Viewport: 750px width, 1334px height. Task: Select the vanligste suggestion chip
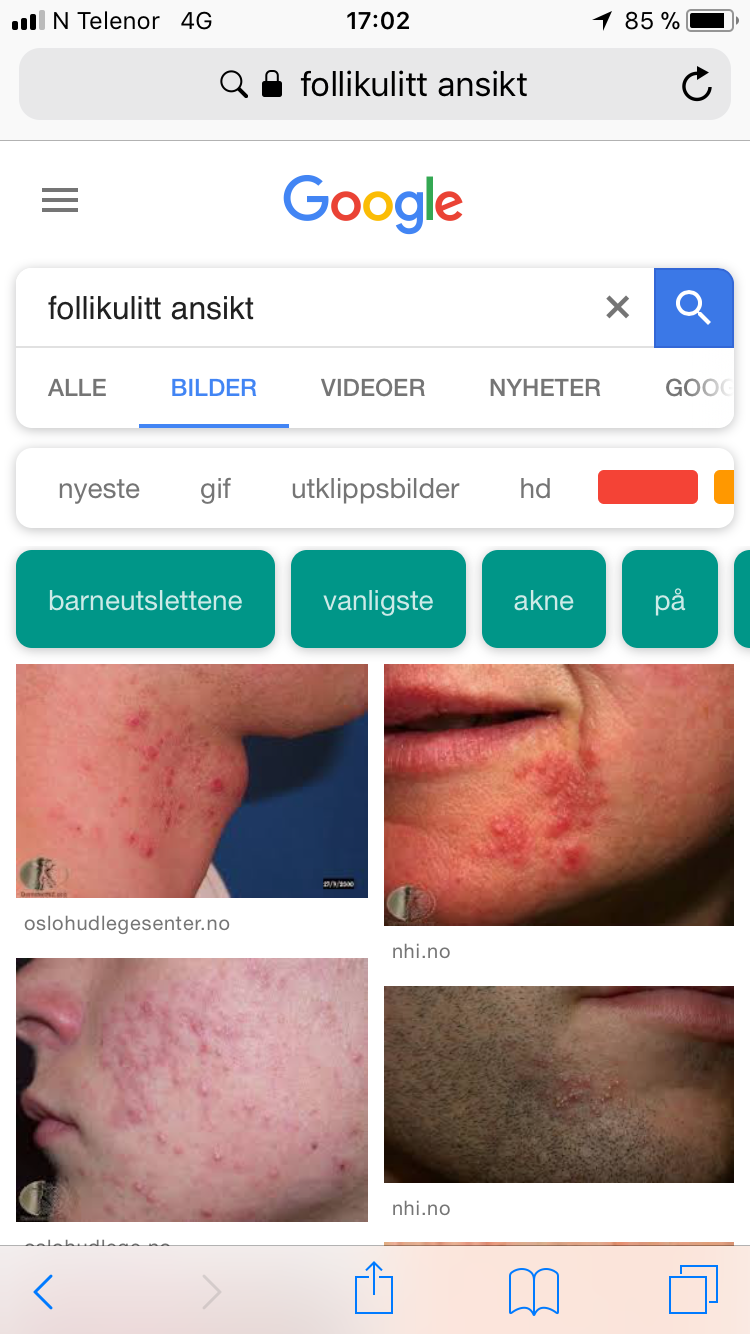coord(378,599)
